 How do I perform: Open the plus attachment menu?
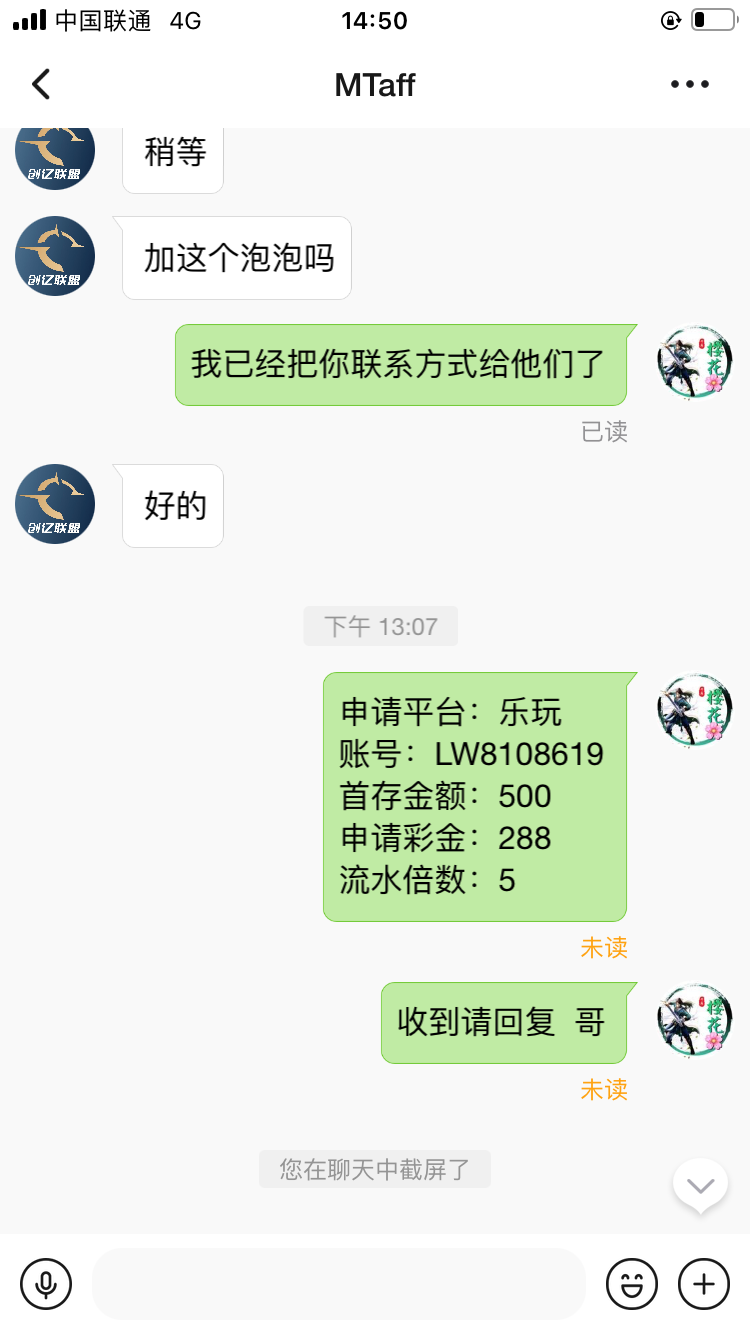[704, 1283]
